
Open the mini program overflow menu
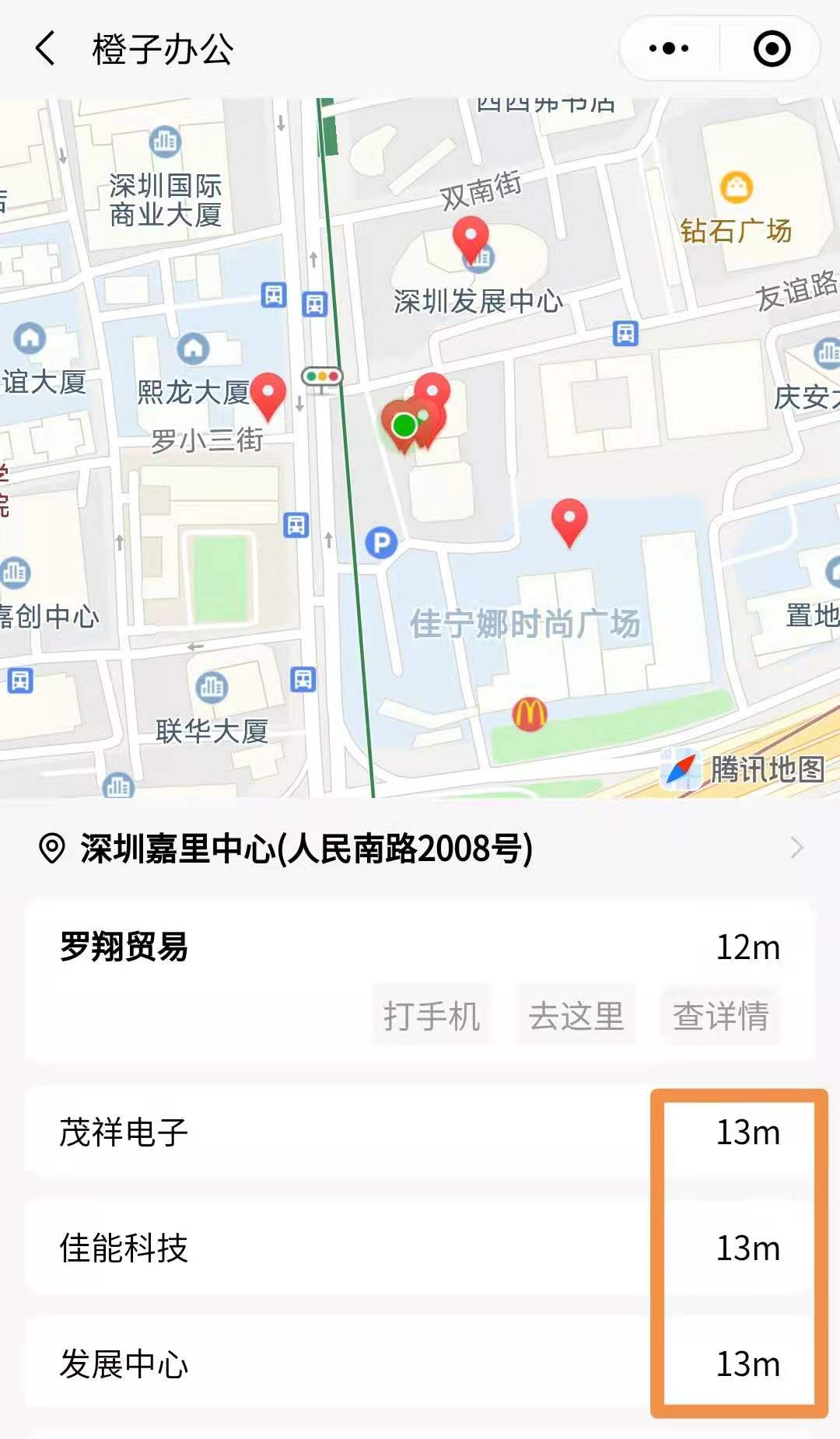[669, 48]
